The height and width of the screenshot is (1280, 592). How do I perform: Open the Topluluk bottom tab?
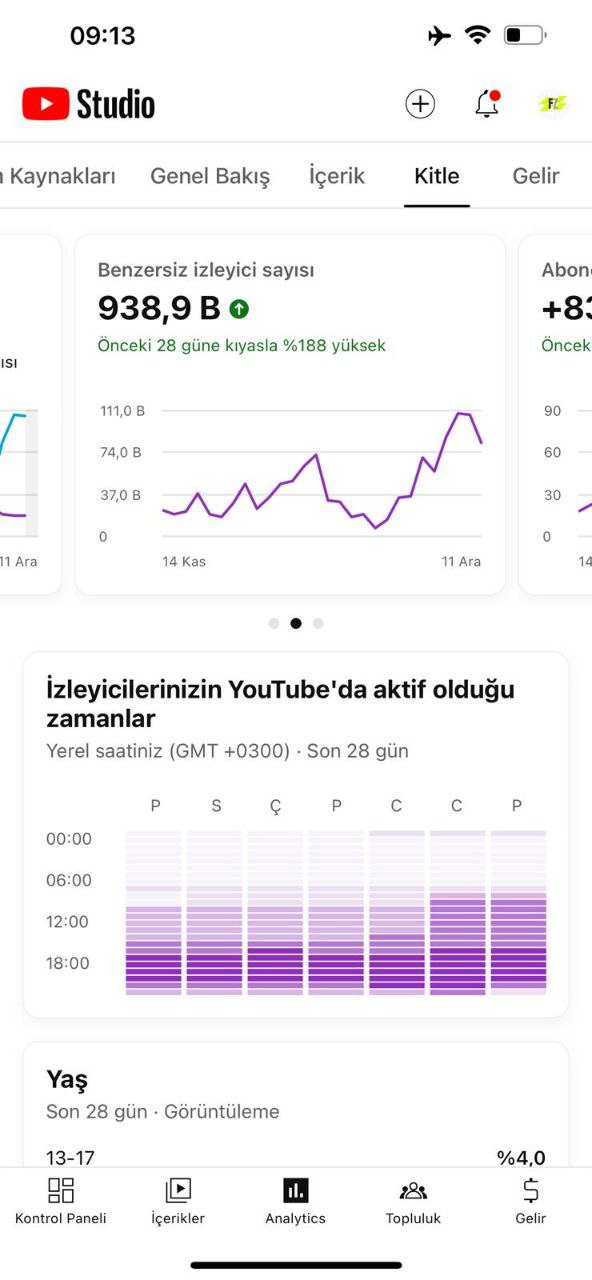413,1201
